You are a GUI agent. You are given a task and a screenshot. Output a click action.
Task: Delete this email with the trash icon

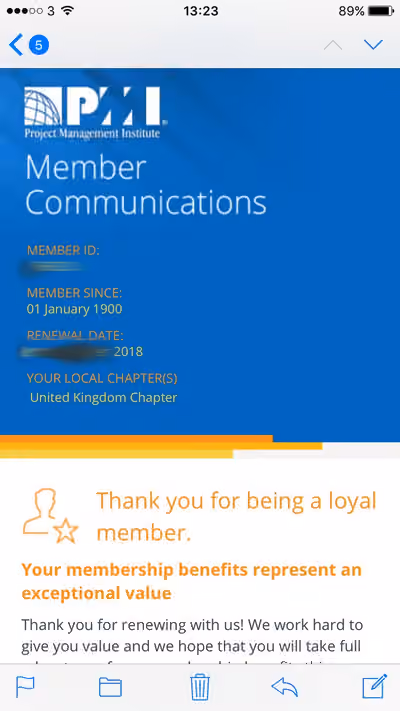(200, 687)
